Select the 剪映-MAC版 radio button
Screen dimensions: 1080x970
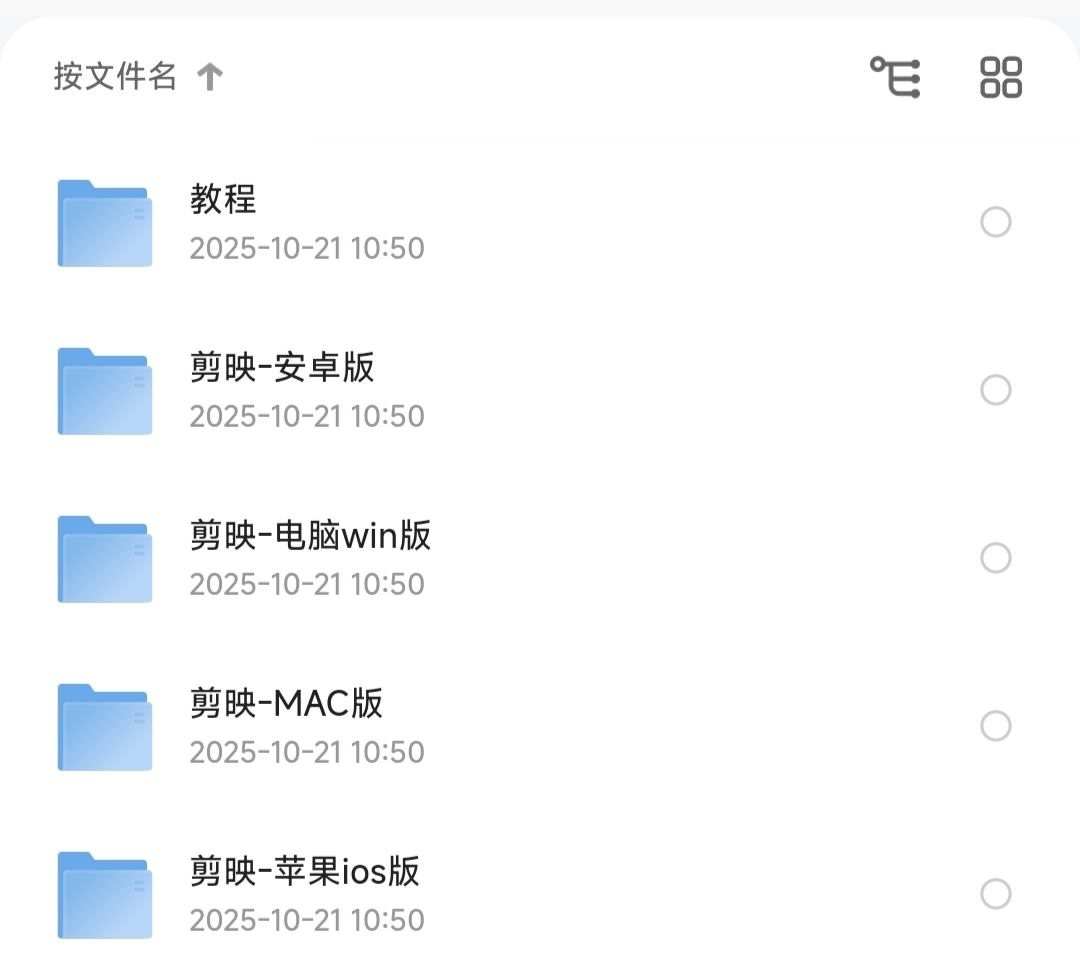[995, 726]
